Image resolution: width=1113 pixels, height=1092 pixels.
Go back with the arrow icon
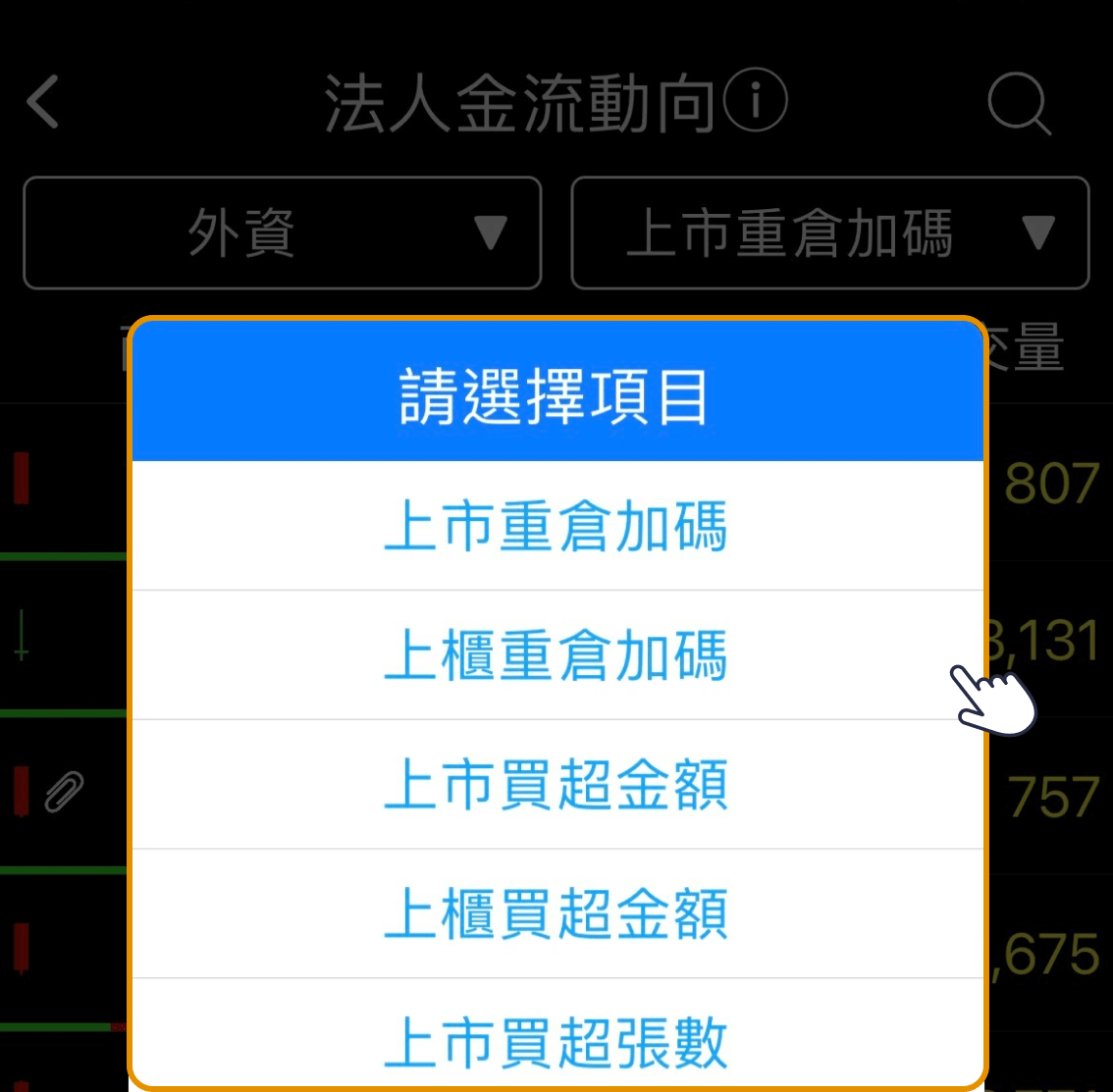44,102
